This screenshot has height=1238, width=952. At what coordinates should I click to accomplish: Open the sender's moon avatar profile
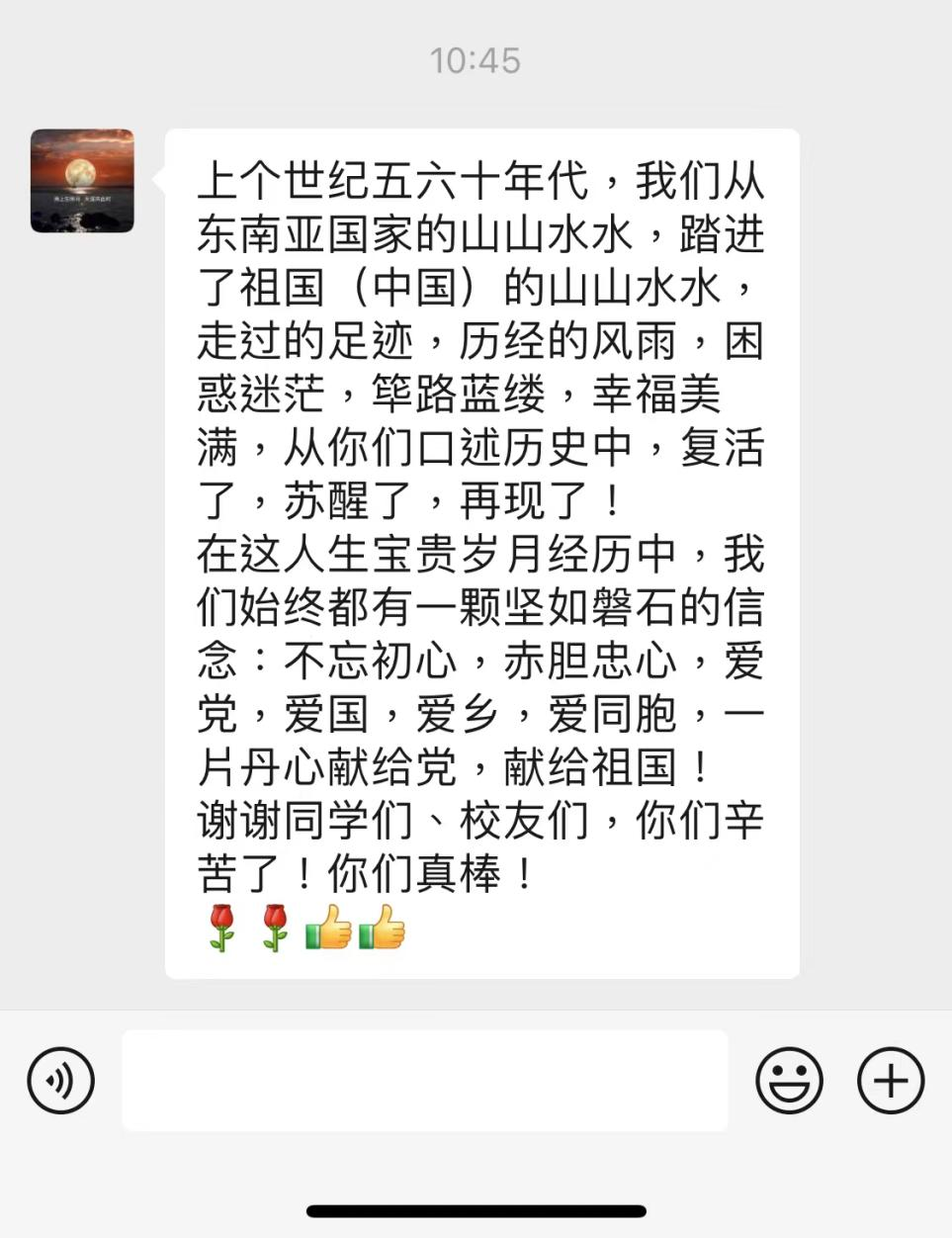point(82,181)
